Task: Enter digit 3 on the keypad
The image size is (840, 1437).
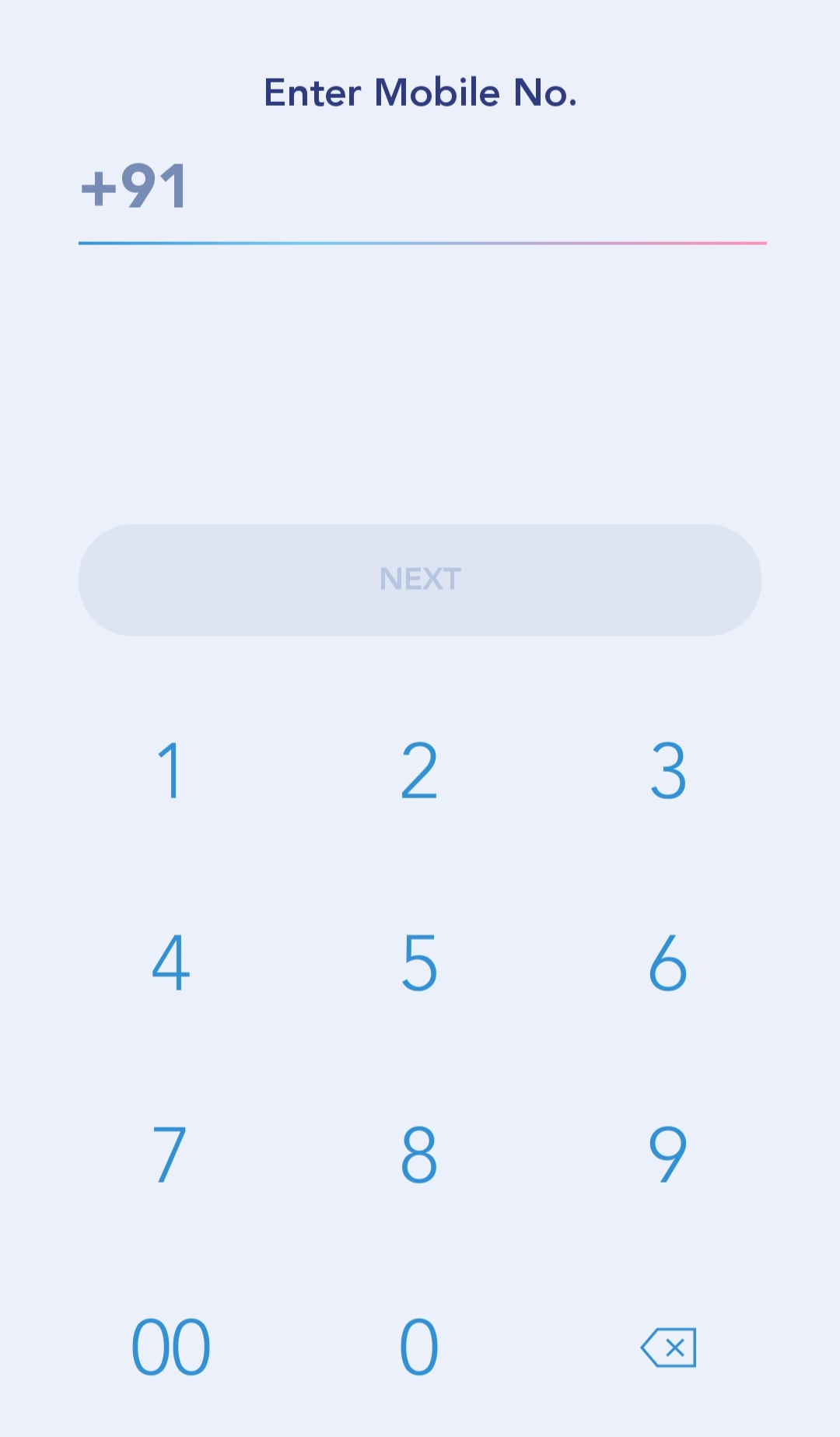Action: (x=668, y=770)
